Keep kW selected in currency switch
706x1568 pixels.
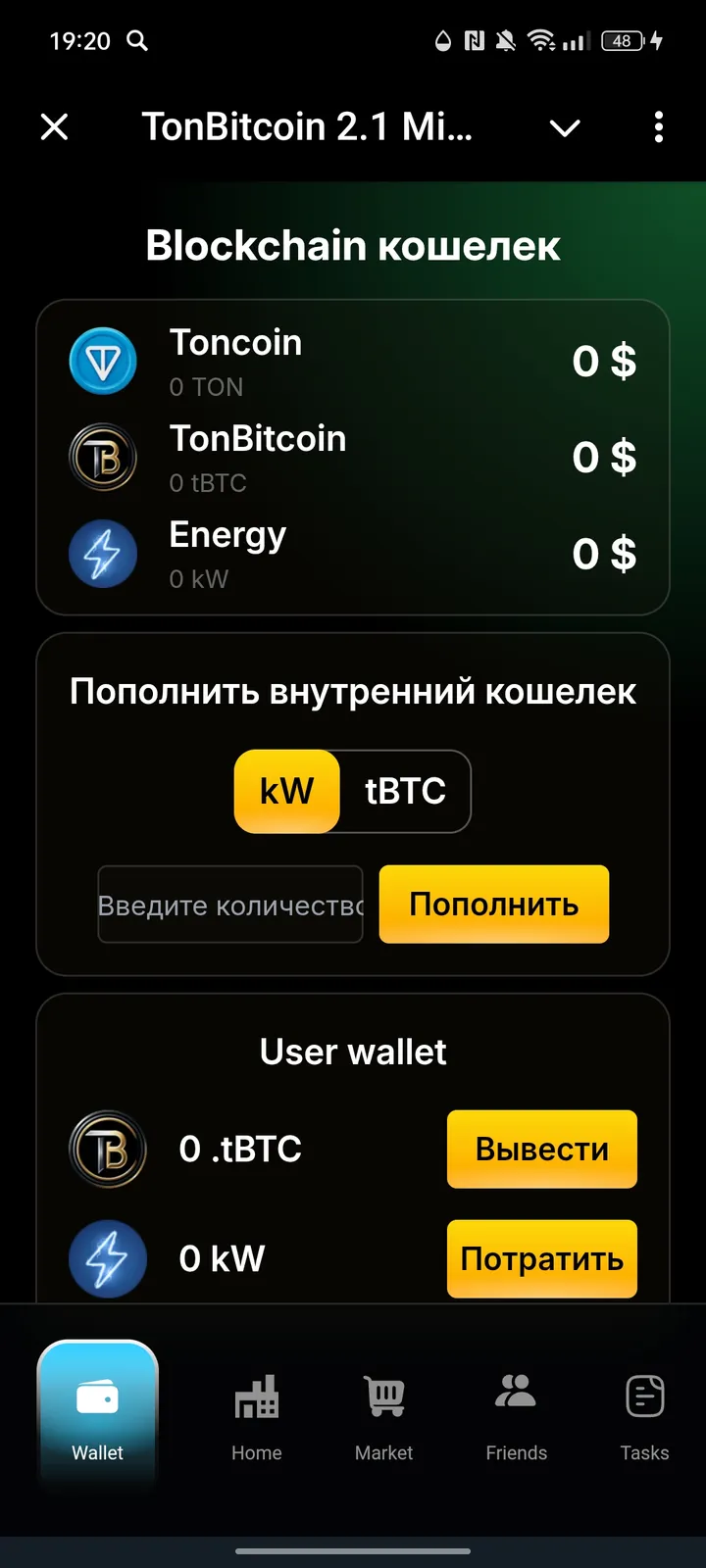point(286,792)
